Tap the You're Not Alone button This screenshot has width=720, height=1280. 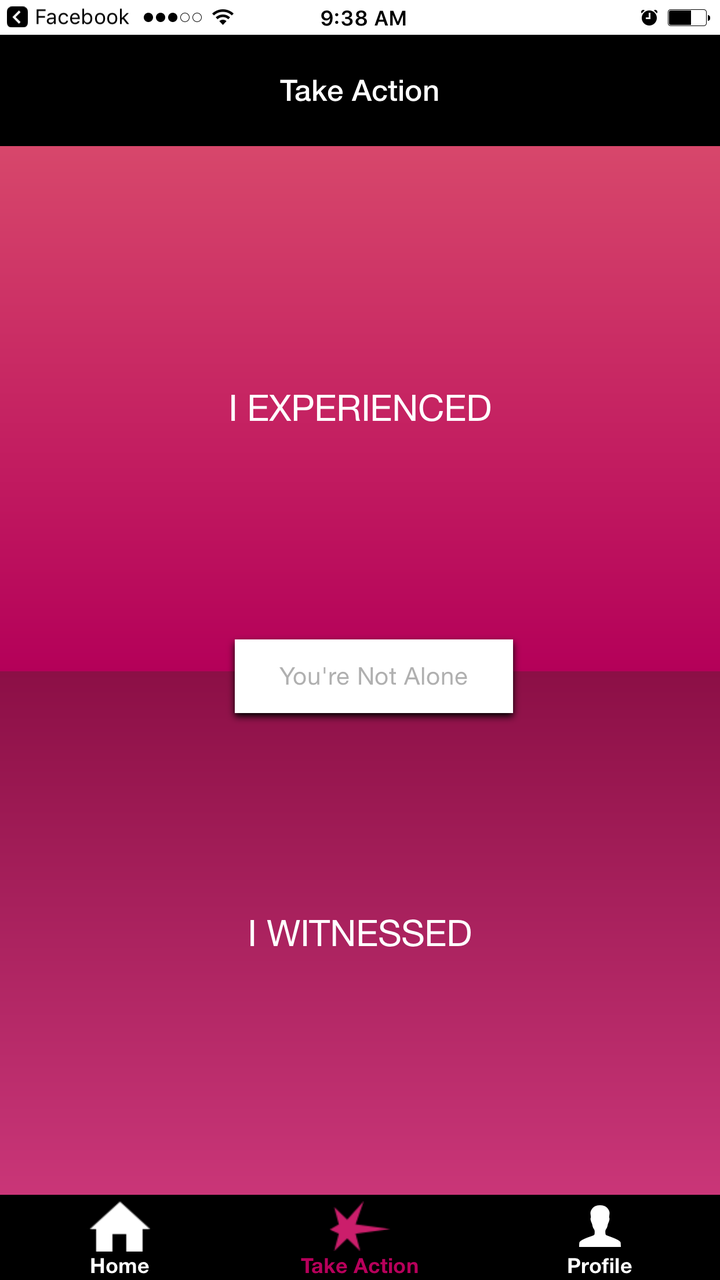tap(374, 676)
